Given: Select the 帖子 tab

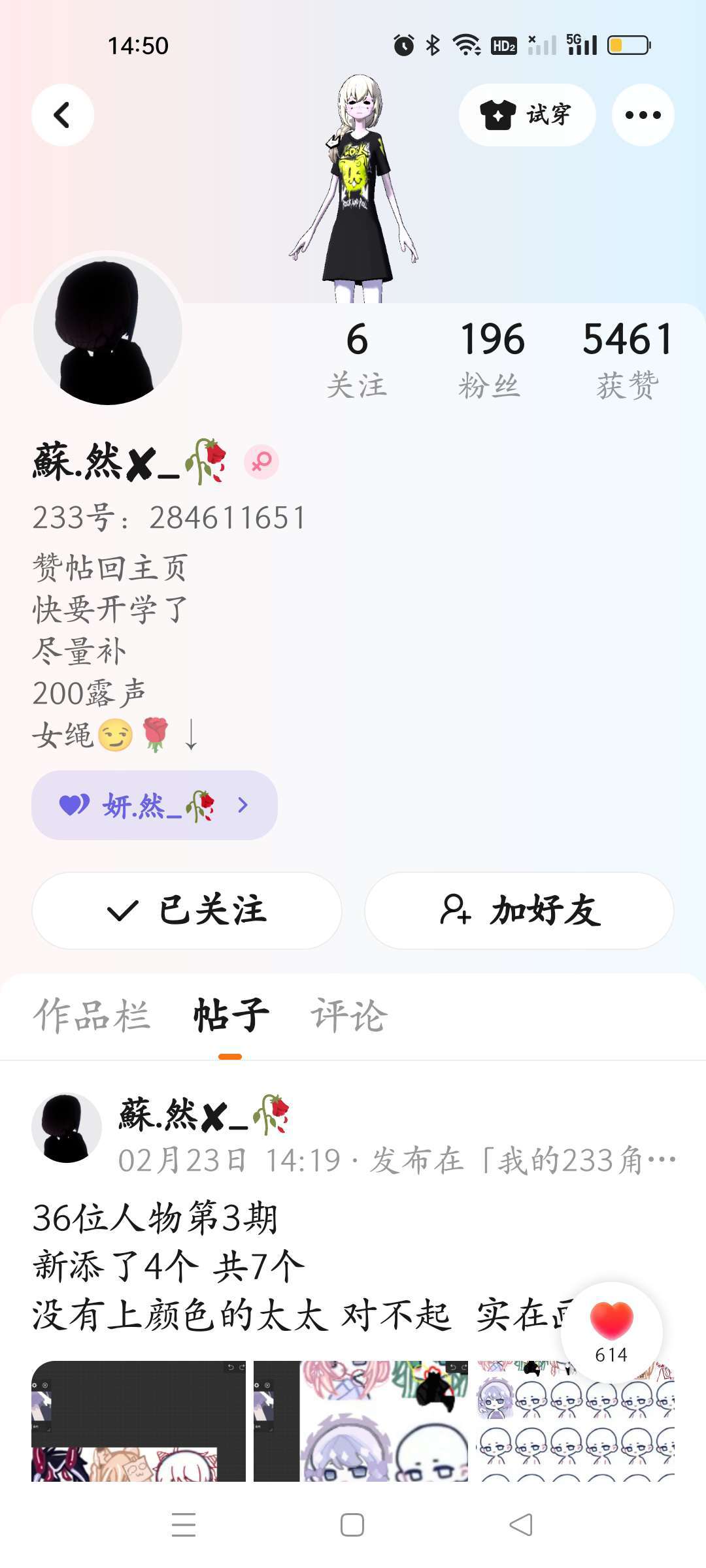Looking at the screenshot, I should 230,1015.
